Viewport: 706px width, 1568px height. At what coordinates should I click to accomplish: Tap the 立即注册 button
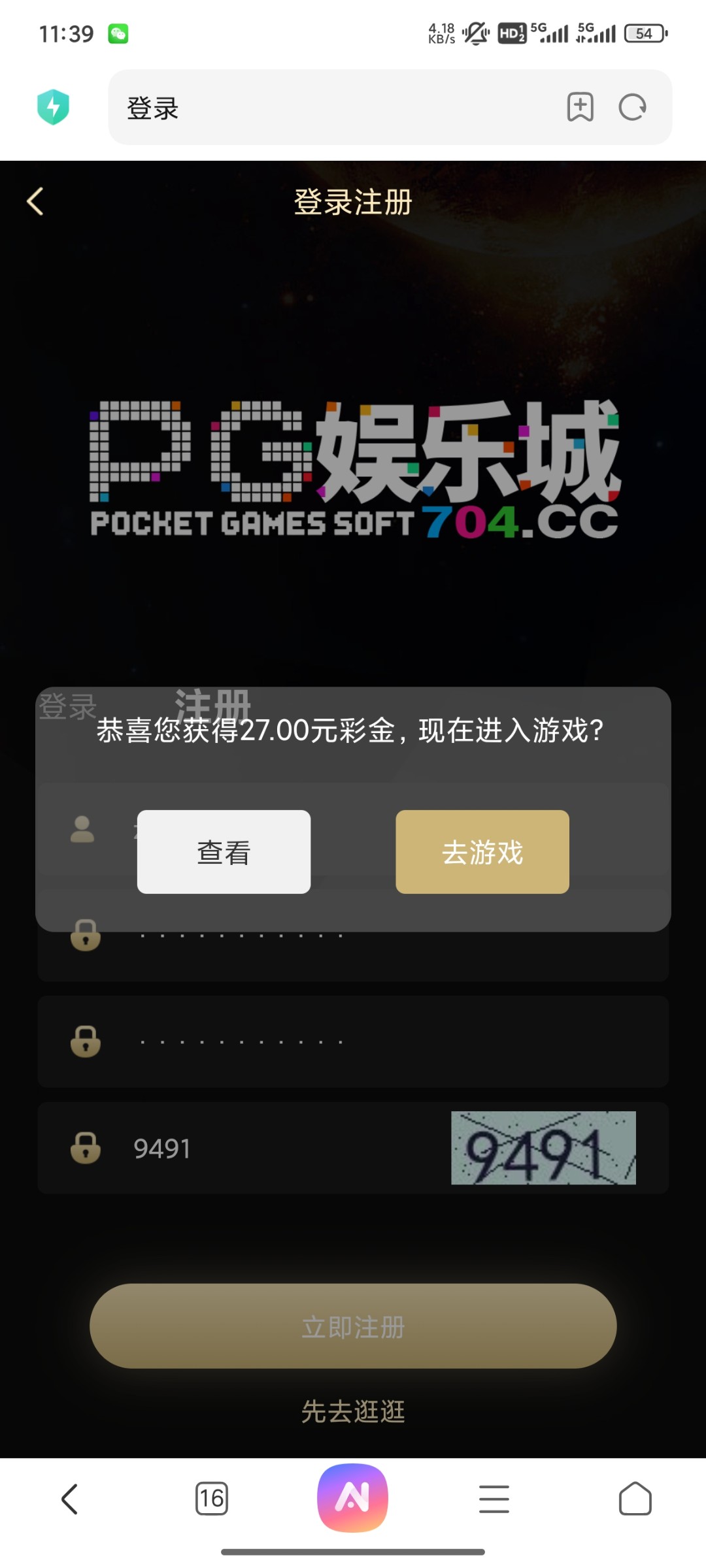coord(353,1326)
